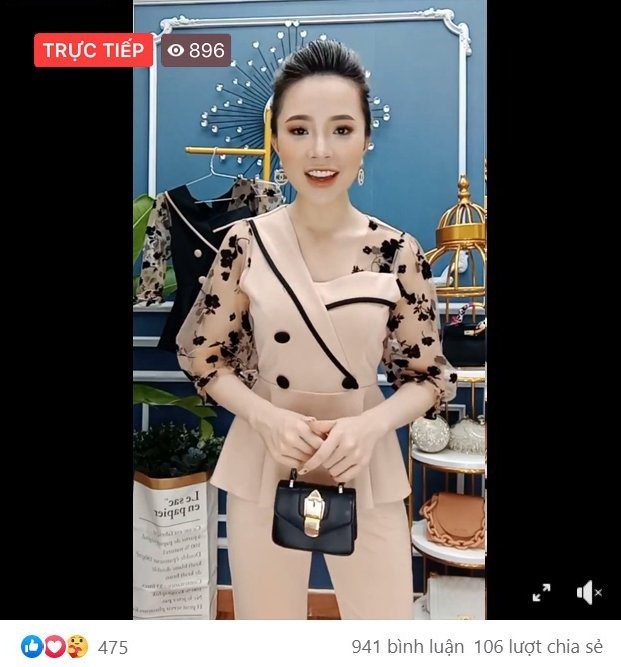Screen dimensions: 621x667
Task: Expand the live video to fullscreen
Action: (541, 593)
